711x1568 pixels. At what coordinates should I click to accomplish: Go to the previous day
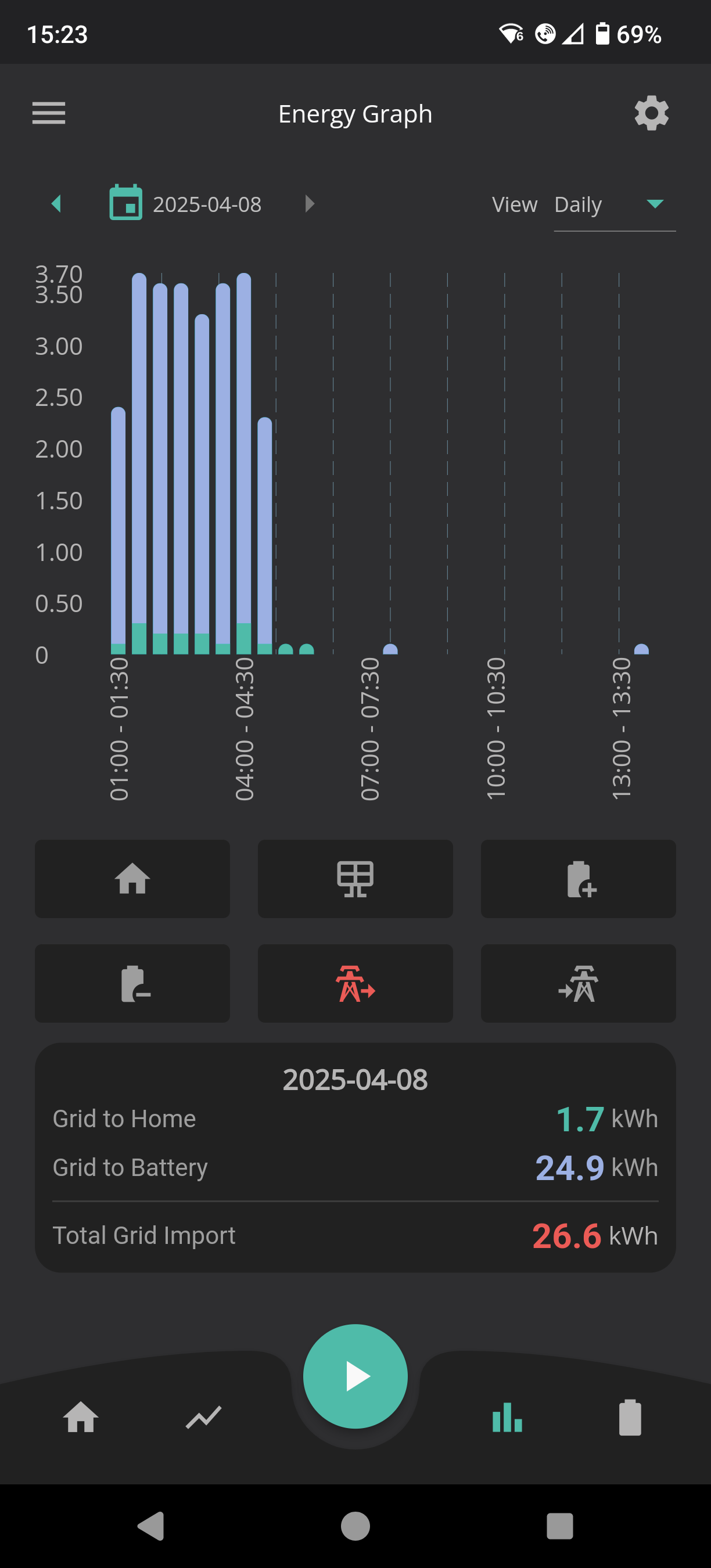pyautogui.click(x=56, y=204)
